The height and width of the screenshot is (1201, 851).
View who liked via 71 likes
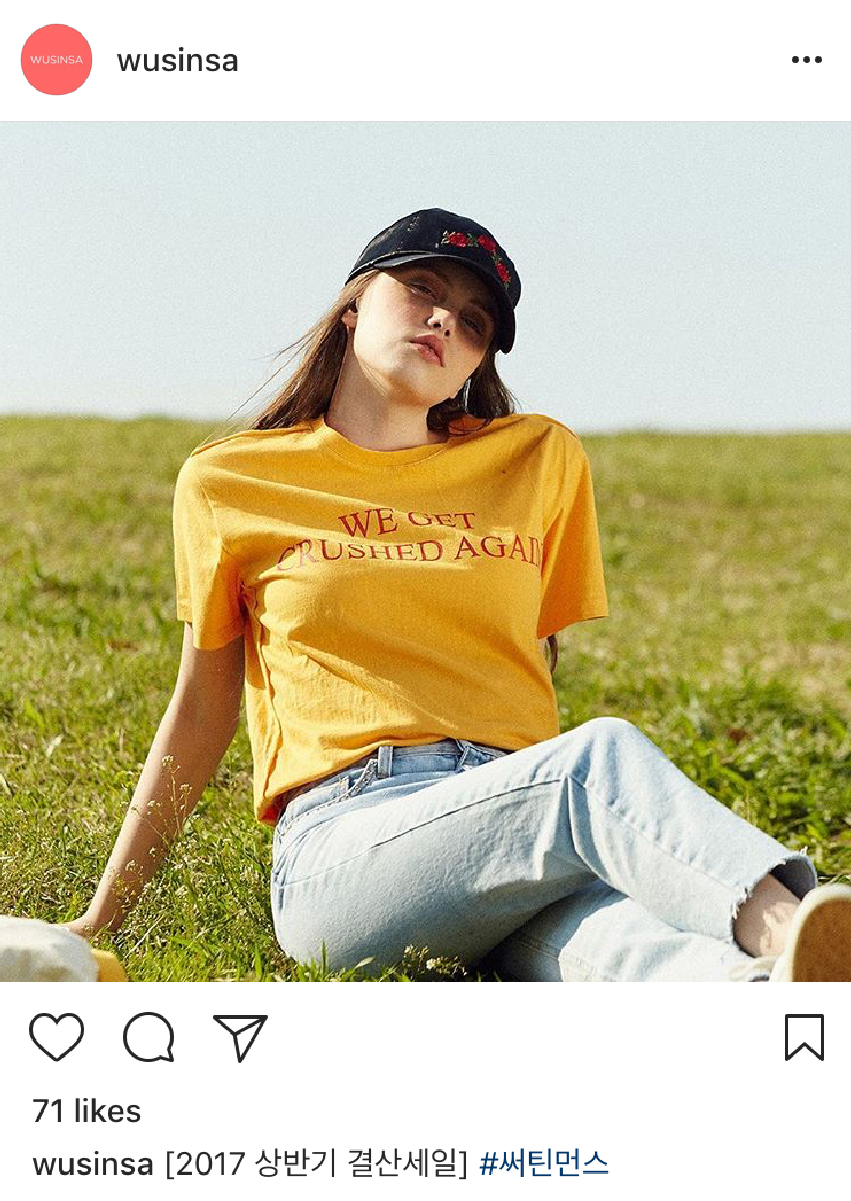[87, 1111]
